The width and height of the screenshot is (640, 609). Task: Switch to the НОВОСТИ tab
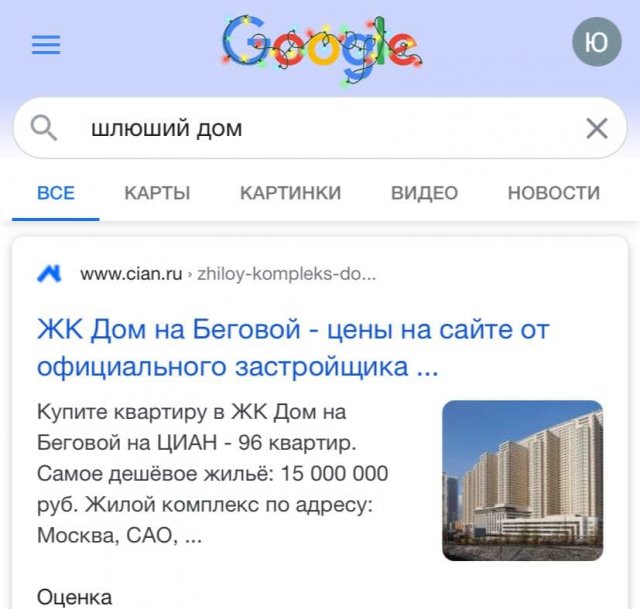point(553,193)
